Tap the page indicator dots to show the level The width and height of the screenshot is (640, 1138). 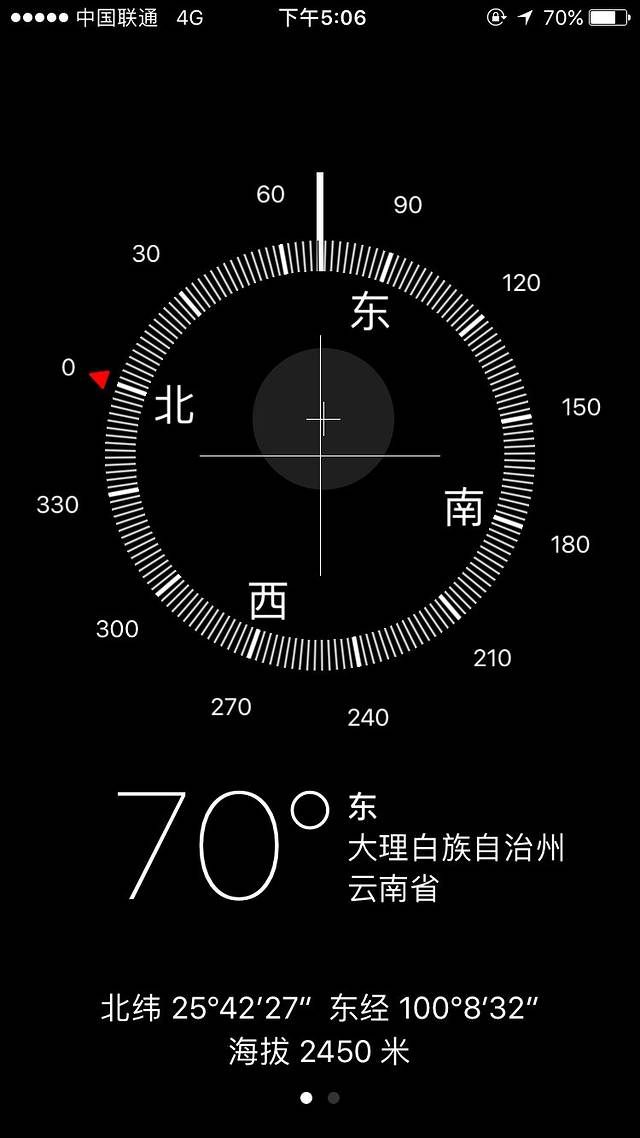(320, 1097)
